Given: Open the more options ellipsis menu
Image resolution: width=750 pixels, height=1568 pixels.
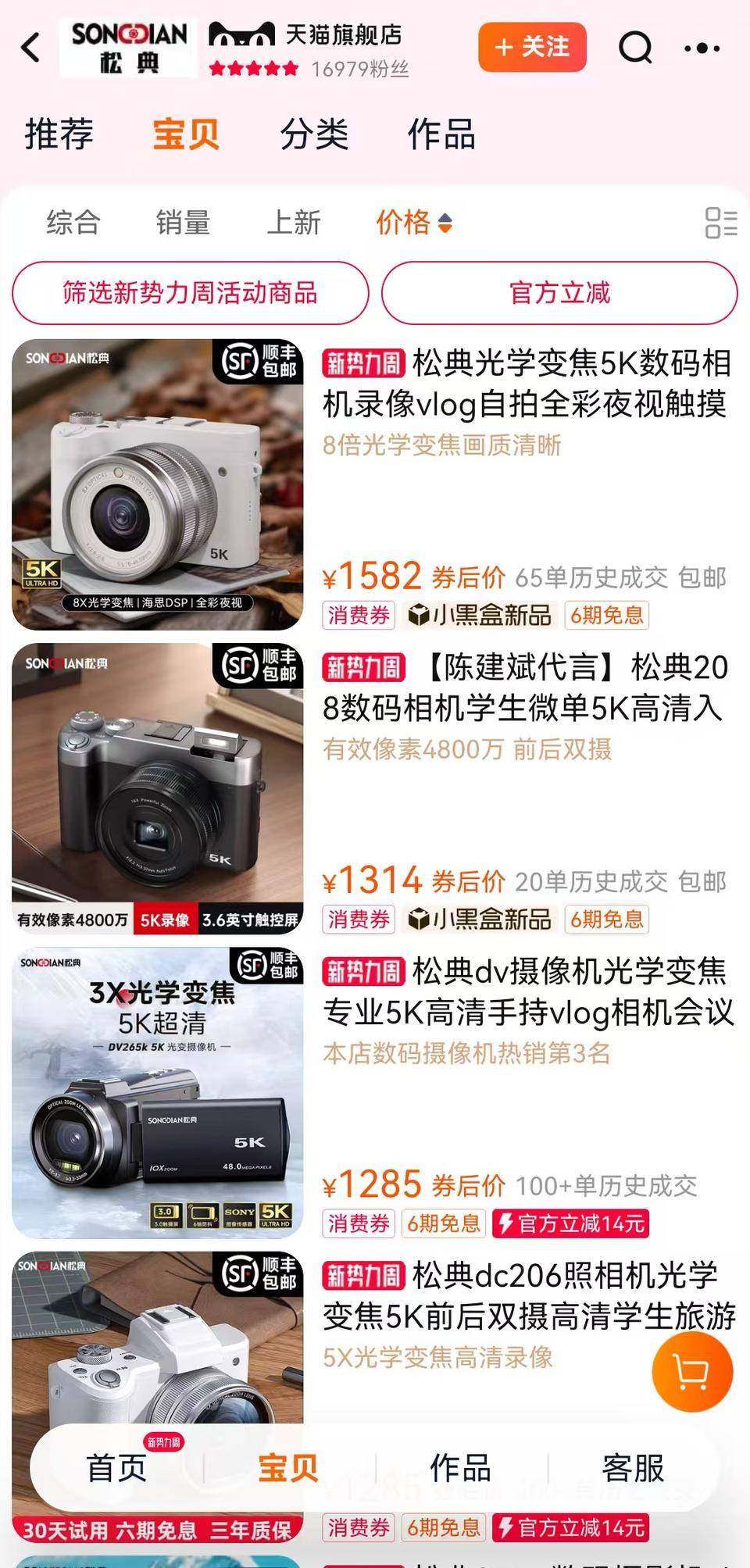Looking at the screenshot, I should click(702, 48).
